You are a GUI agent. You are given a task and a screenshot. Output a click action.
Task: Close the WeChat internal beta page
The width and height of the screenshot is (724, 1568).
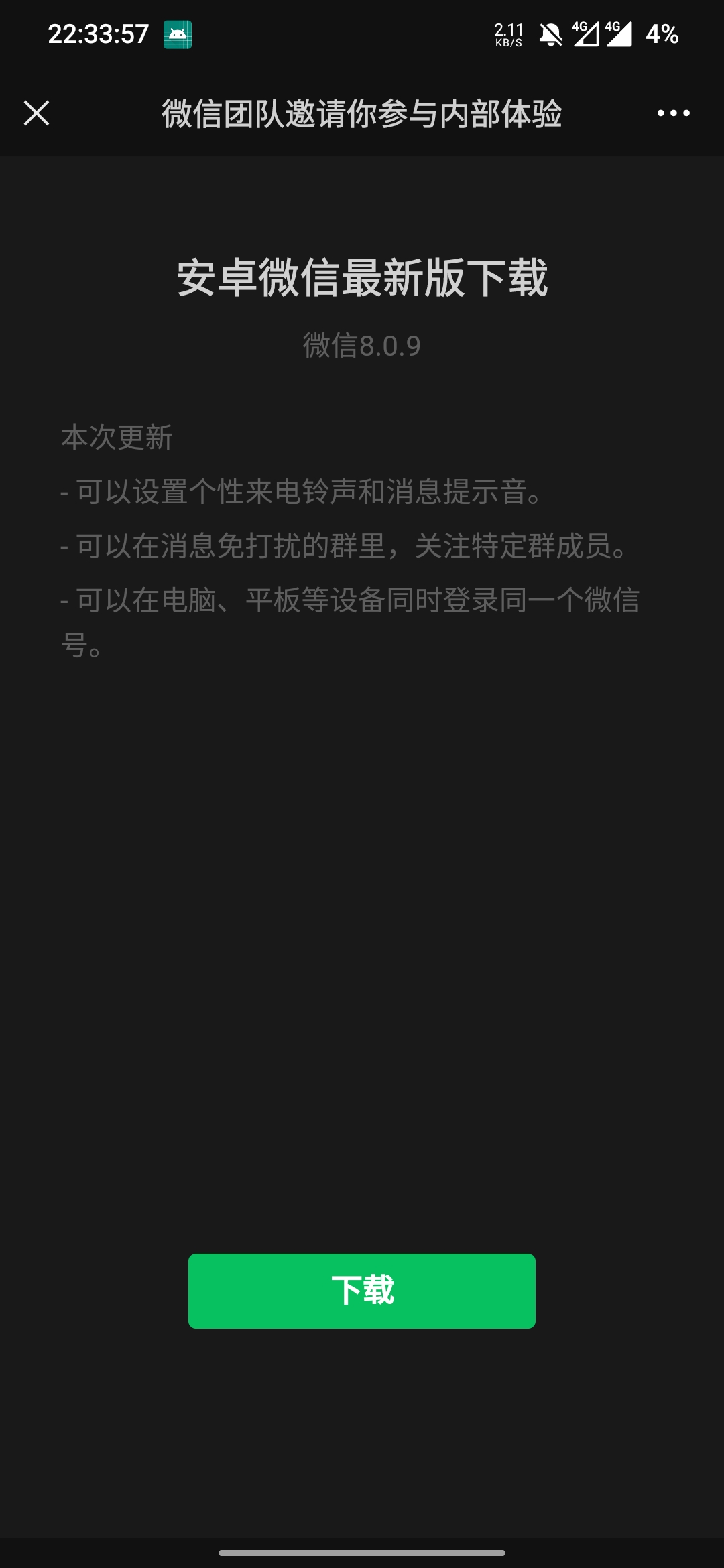36,113
